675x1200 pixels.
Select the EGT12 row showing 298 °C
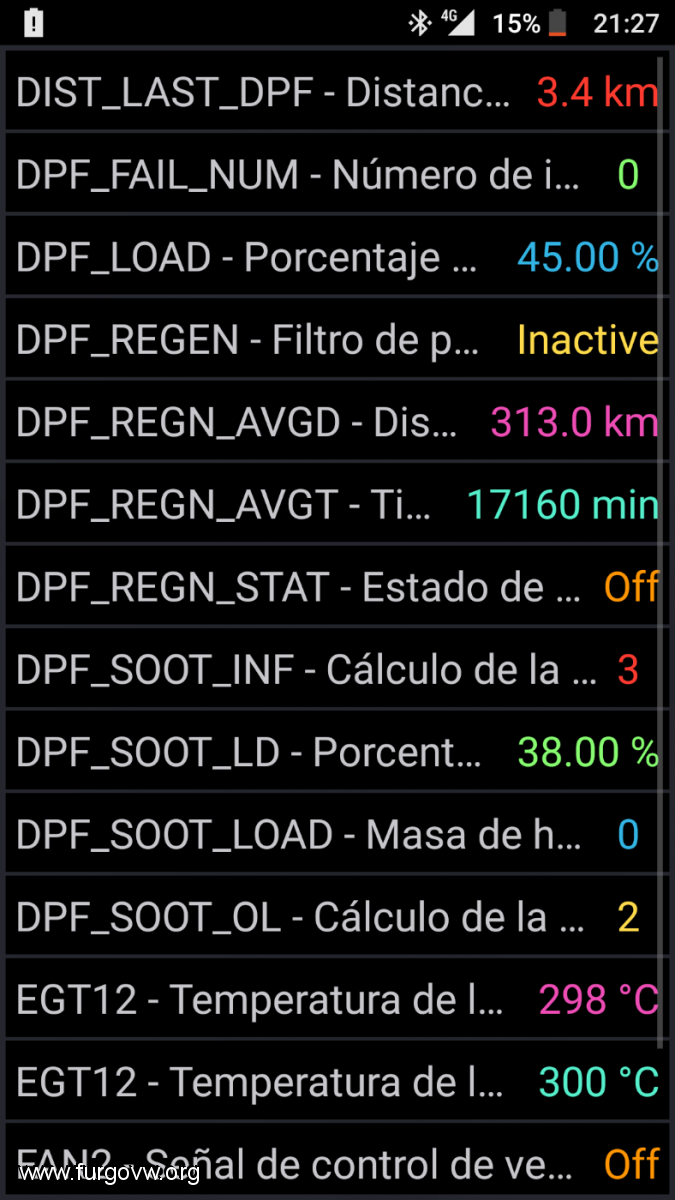[336, 999]
